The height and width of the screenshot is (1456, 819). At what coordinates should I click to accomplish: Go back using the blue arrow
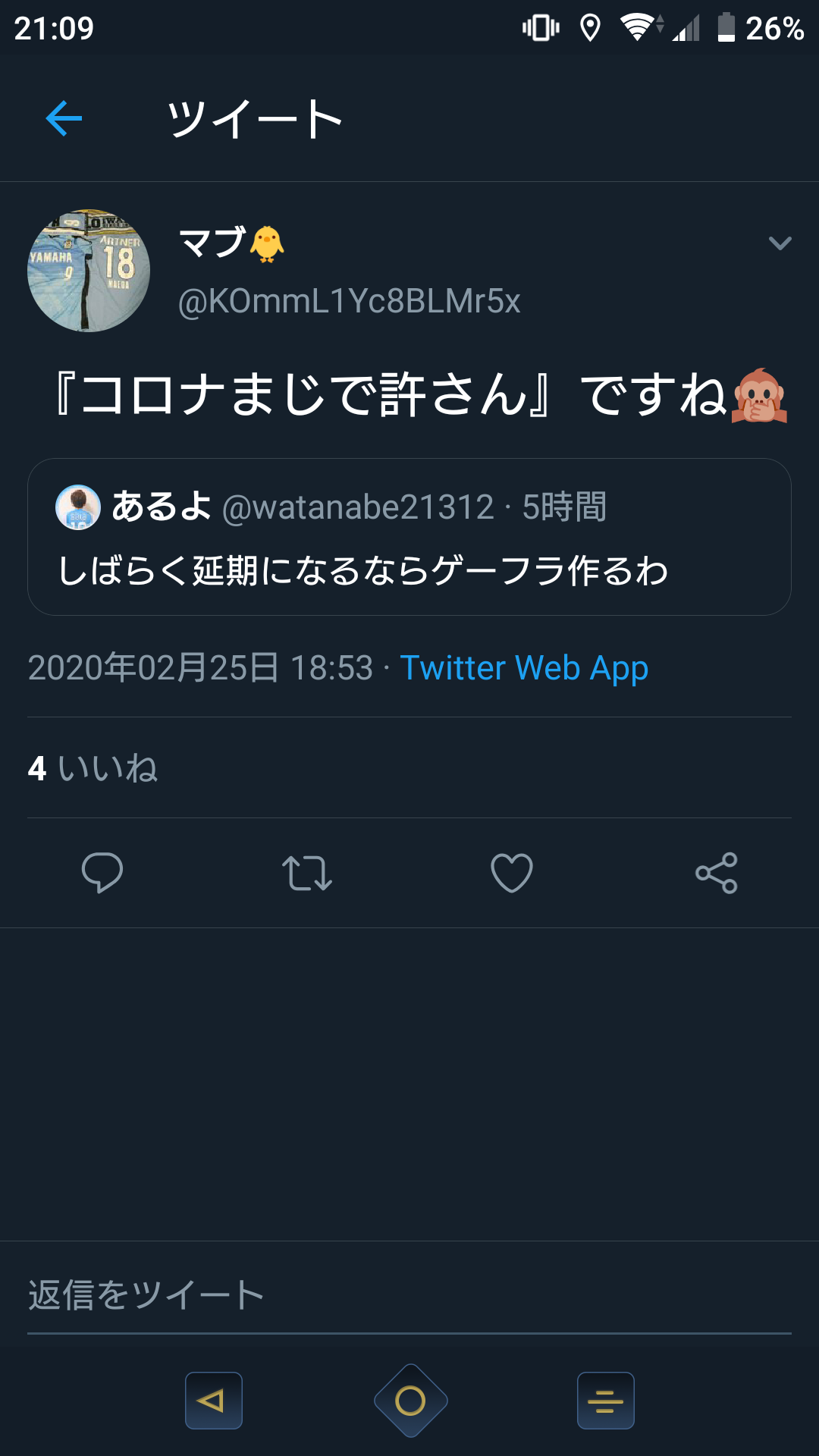[64, 119]
